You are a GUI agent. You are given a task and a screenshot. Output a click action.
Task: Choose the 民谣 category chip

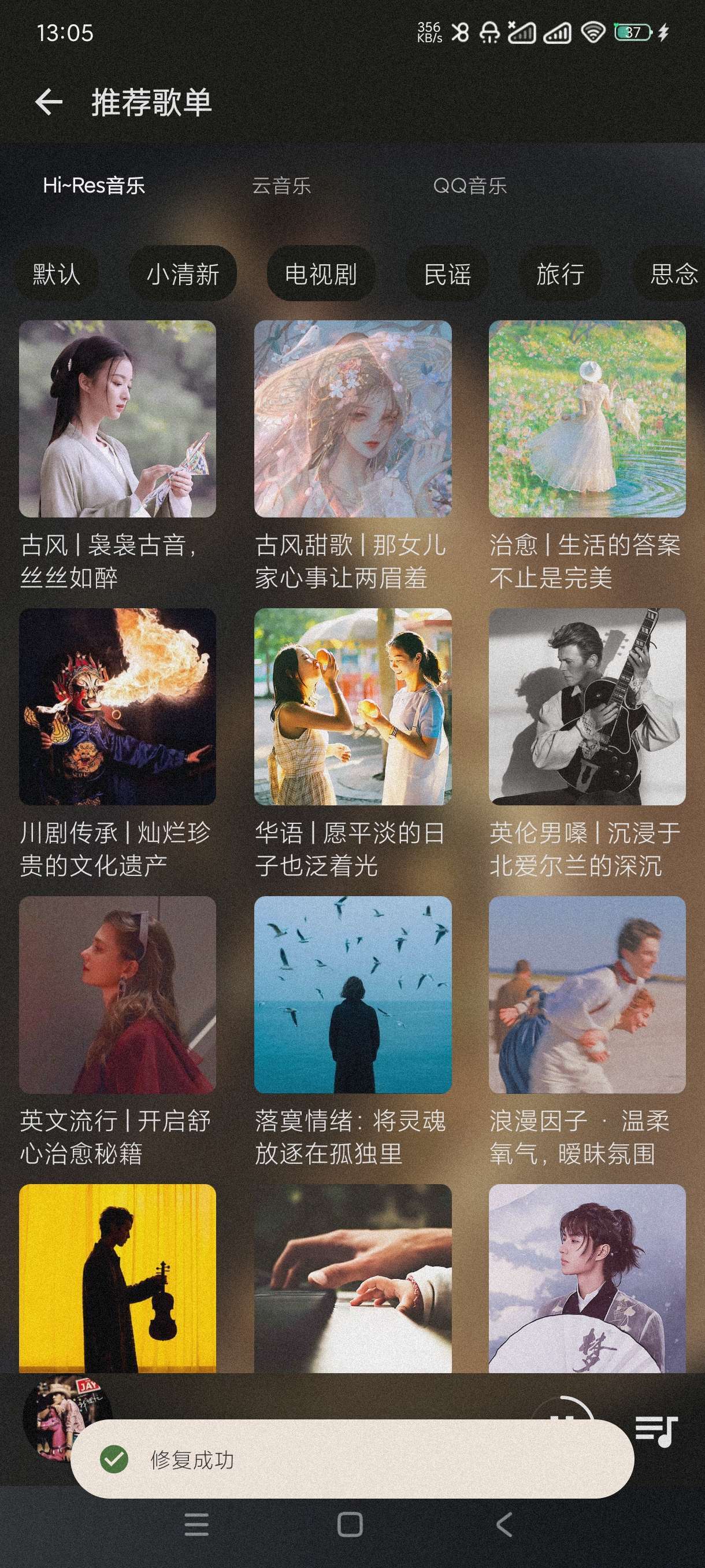point(447,274)
